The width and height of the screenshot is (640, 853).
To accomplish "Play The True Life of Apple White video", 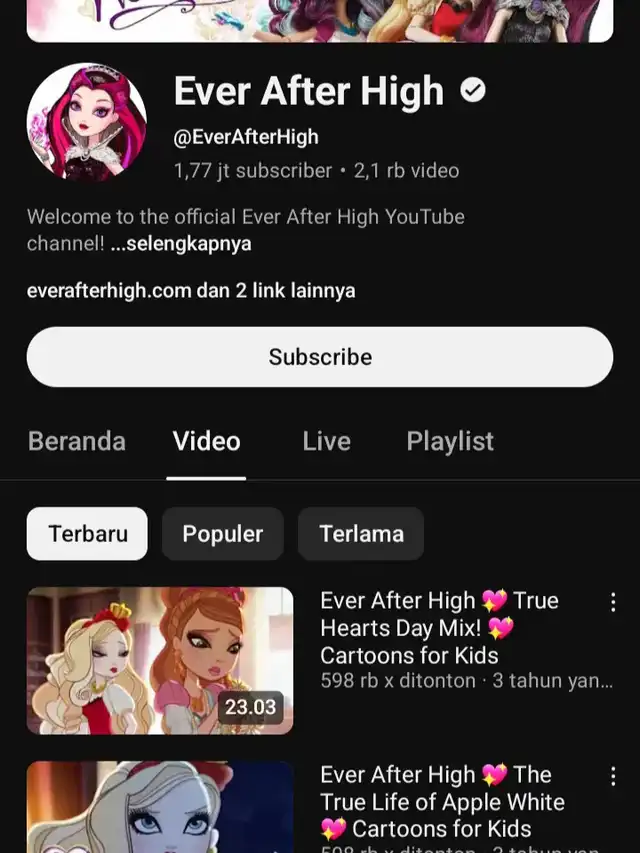I will point(160,808).
